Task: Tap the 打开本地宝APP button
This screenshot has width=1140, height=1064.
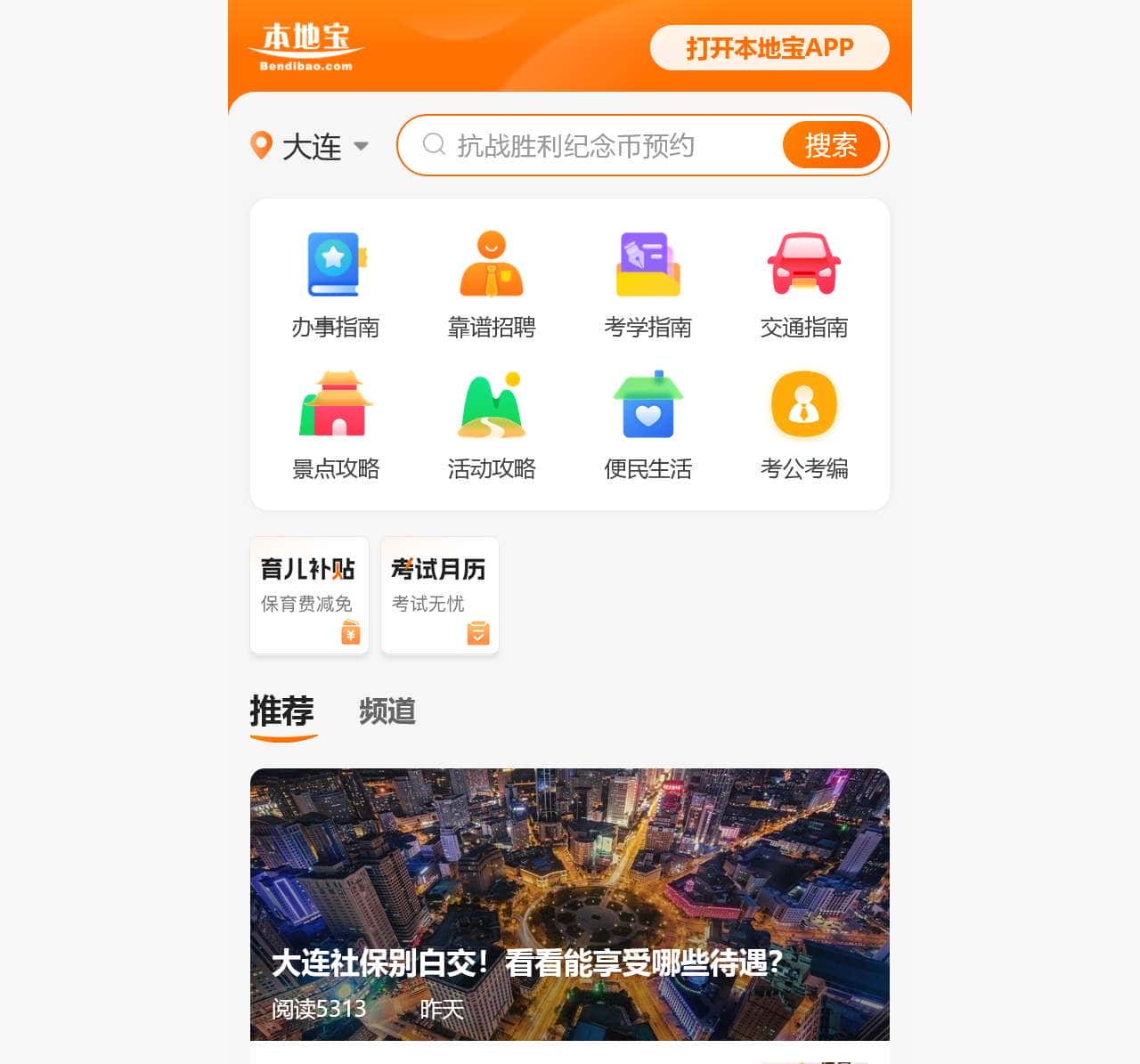Action: pos(769,48)
